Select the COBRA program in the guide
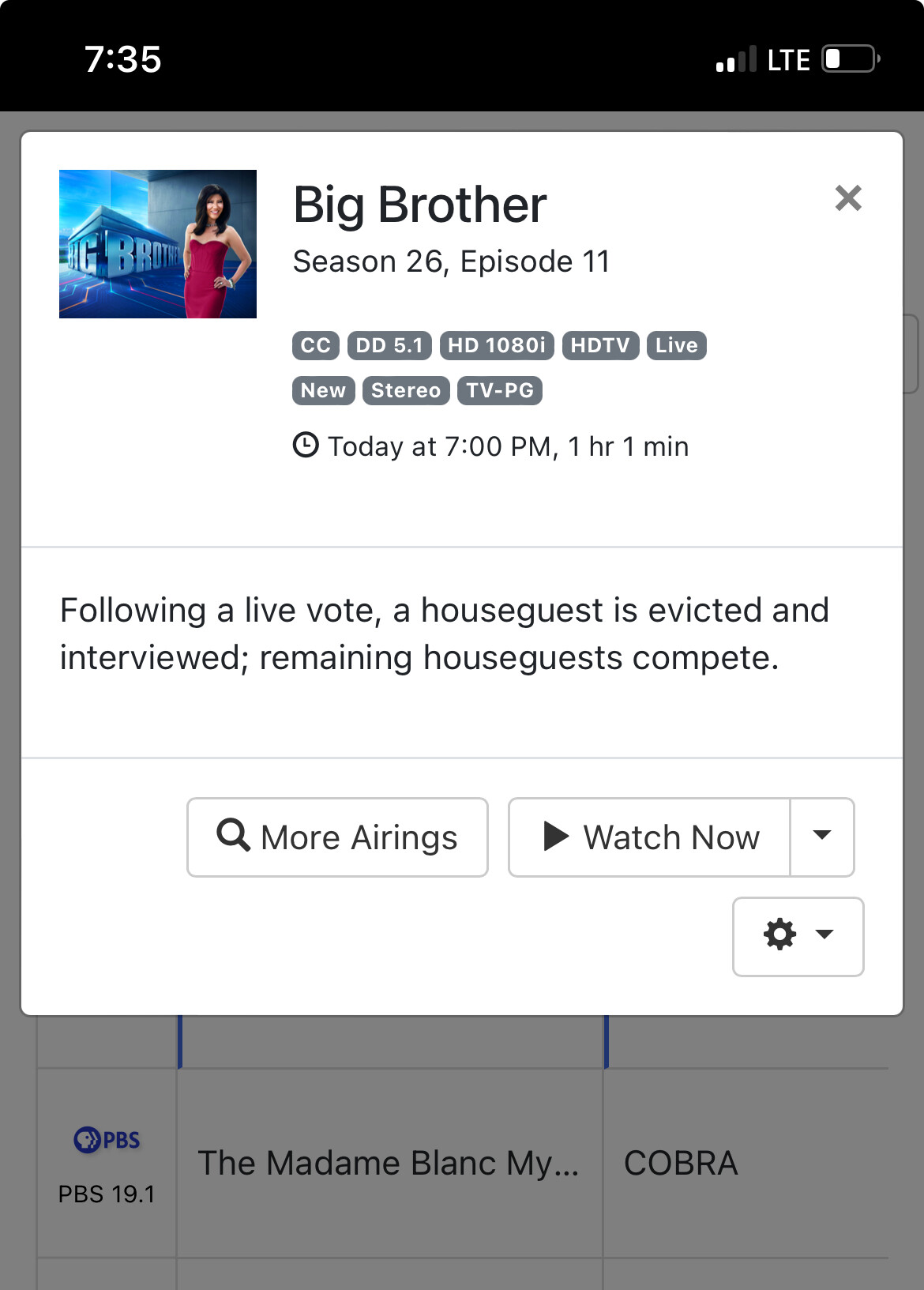Screen dimensions: 924x1290 coord(680,1162)
